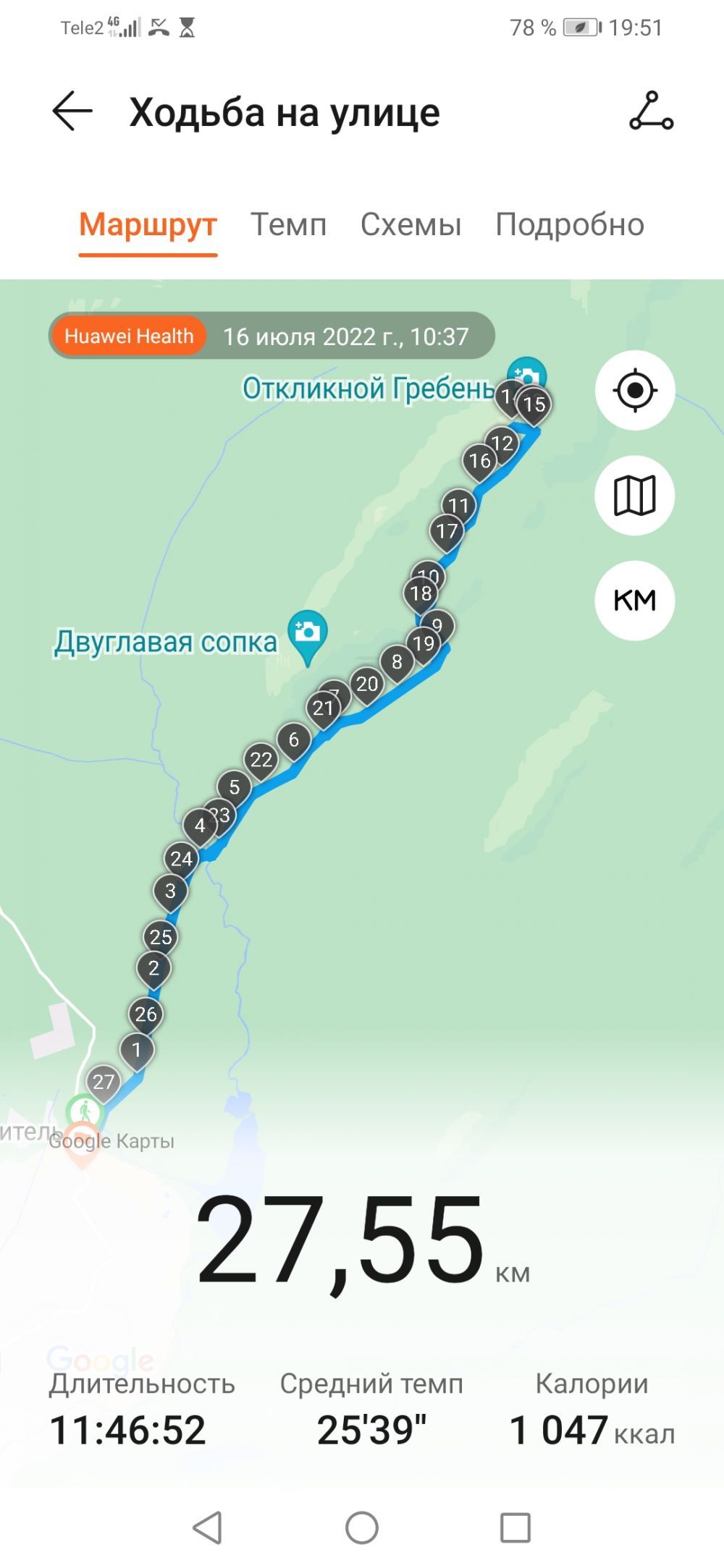Open recent apps from navigation bar
Image resolution: width=724 pixels, height=1568 pixels.
coord(515,1527)
